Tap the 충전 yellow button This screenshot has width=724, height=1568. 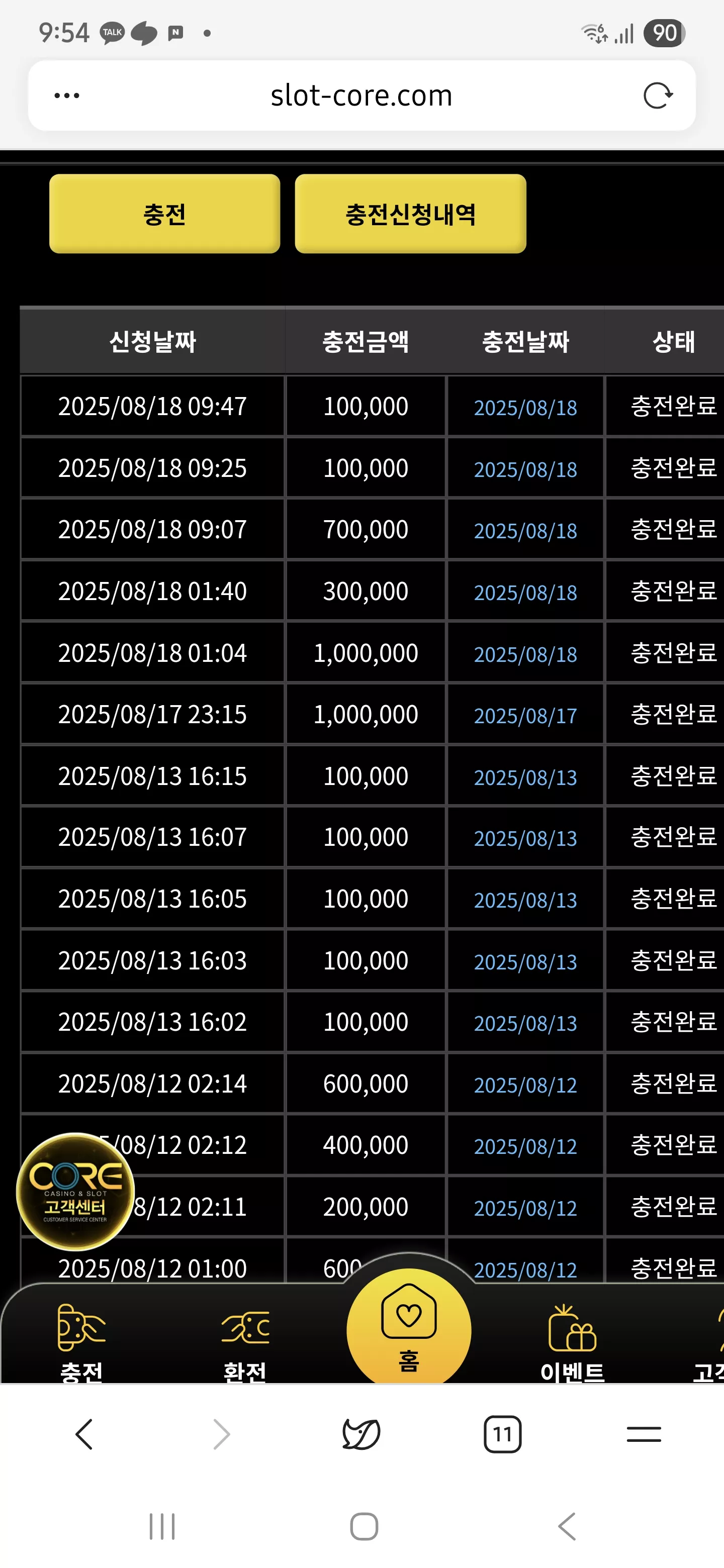click(x=164, y=214)
